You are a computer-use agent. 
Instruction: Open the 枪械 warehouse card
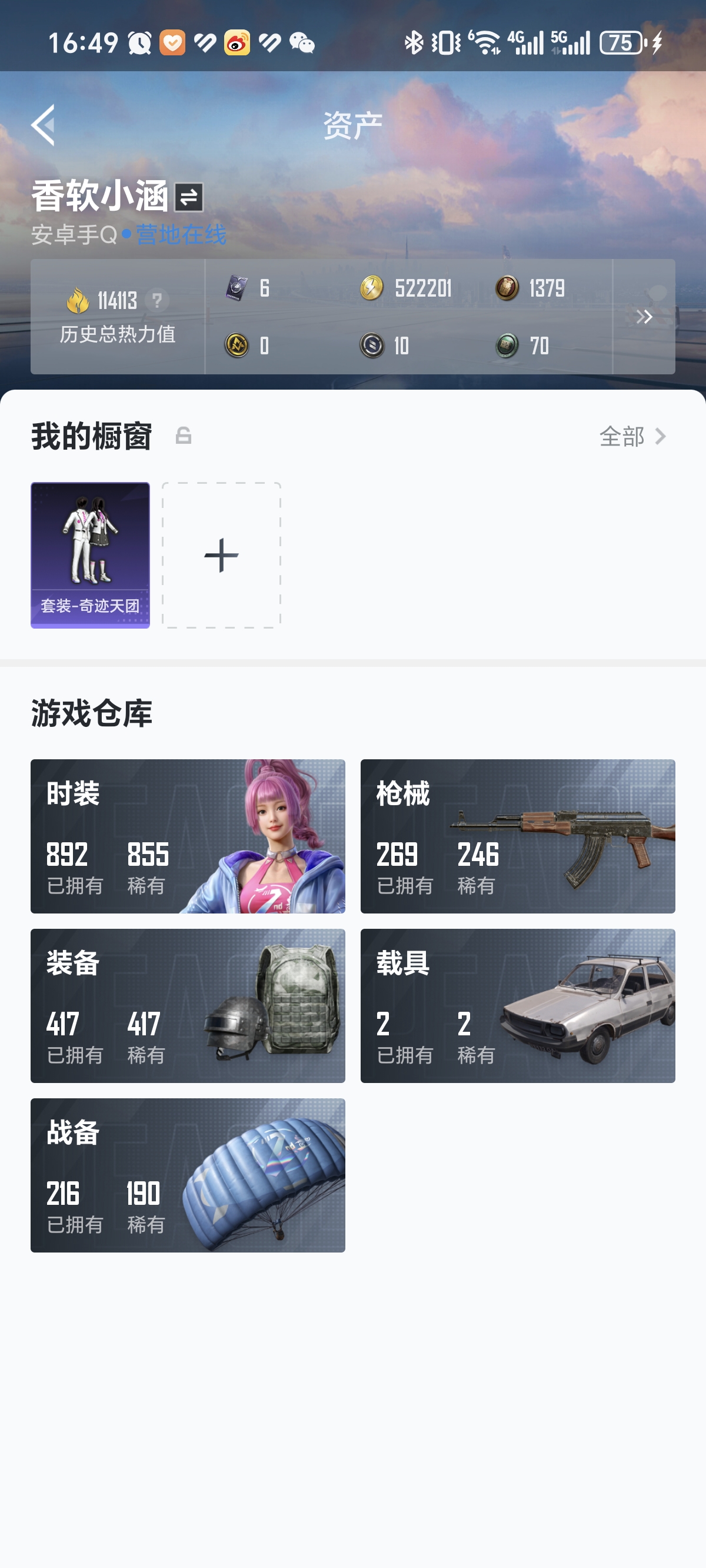tap(517, 836)
